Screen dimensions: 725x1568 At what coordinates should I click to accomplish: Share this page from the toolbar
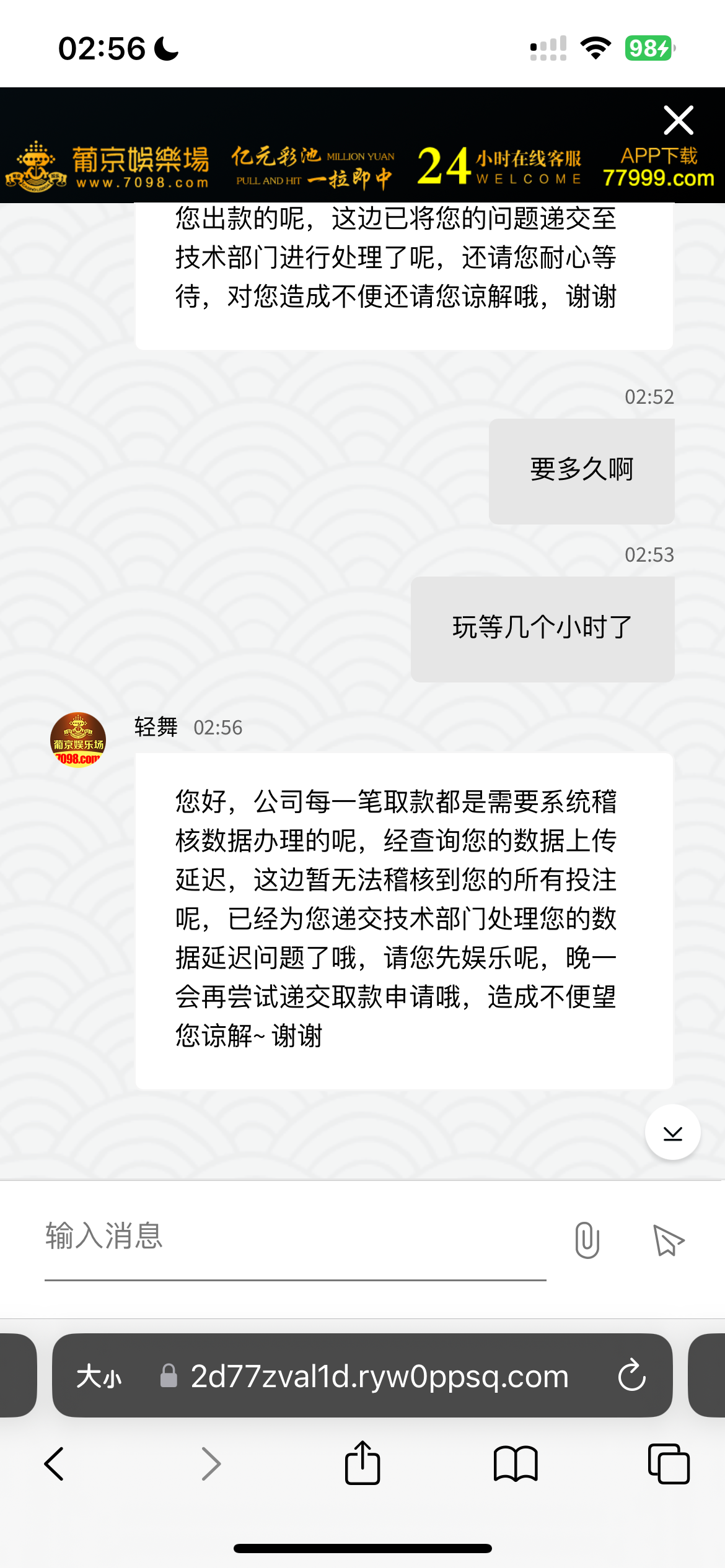tap(362, 1463)
